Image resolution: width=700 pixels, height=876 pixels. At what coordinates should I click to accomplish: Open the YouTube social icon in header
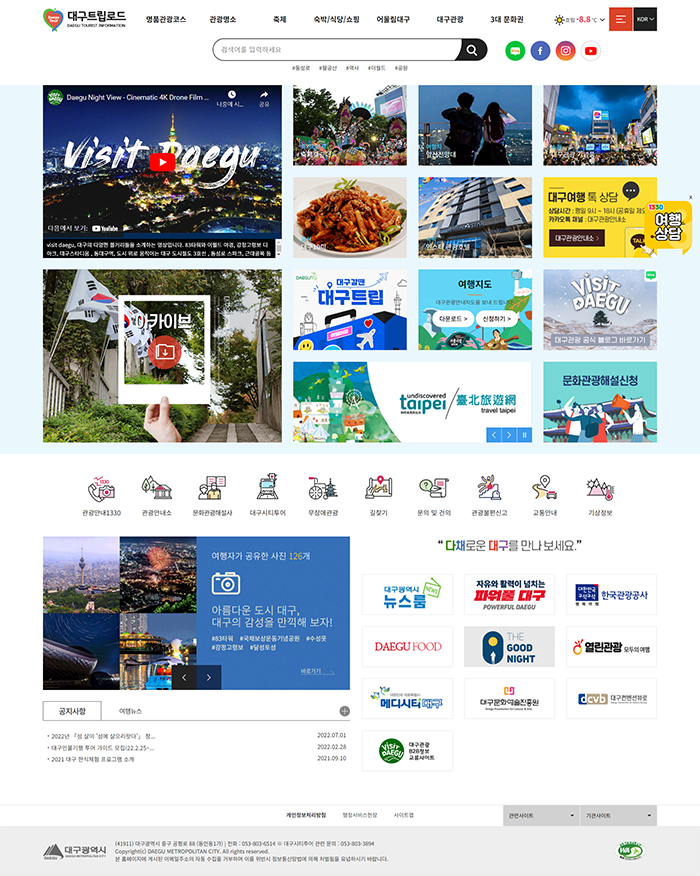point(590,50)
